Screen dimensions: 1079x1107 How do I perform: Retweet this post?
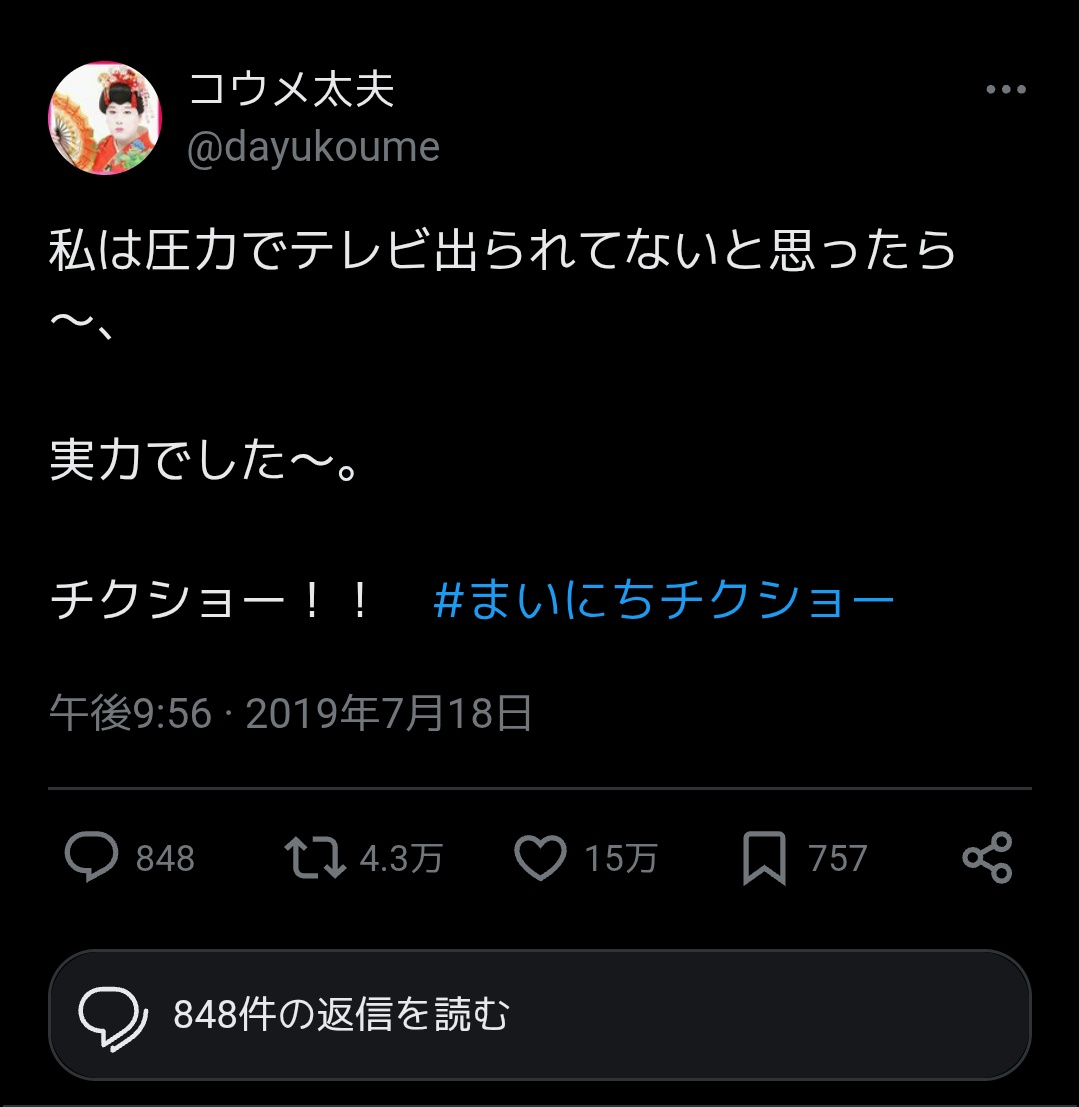(316, 858)
